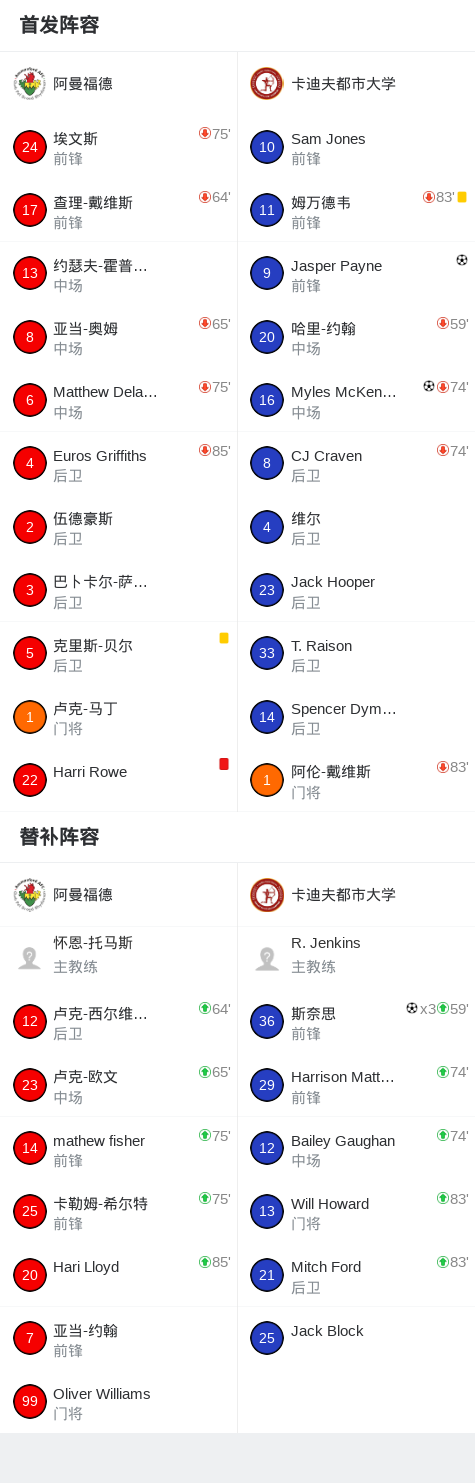The width and height of the screenshot is (475, 1483).
Task: Open substitute 斯奈思's profile
Action: (x=356, y=1022)
